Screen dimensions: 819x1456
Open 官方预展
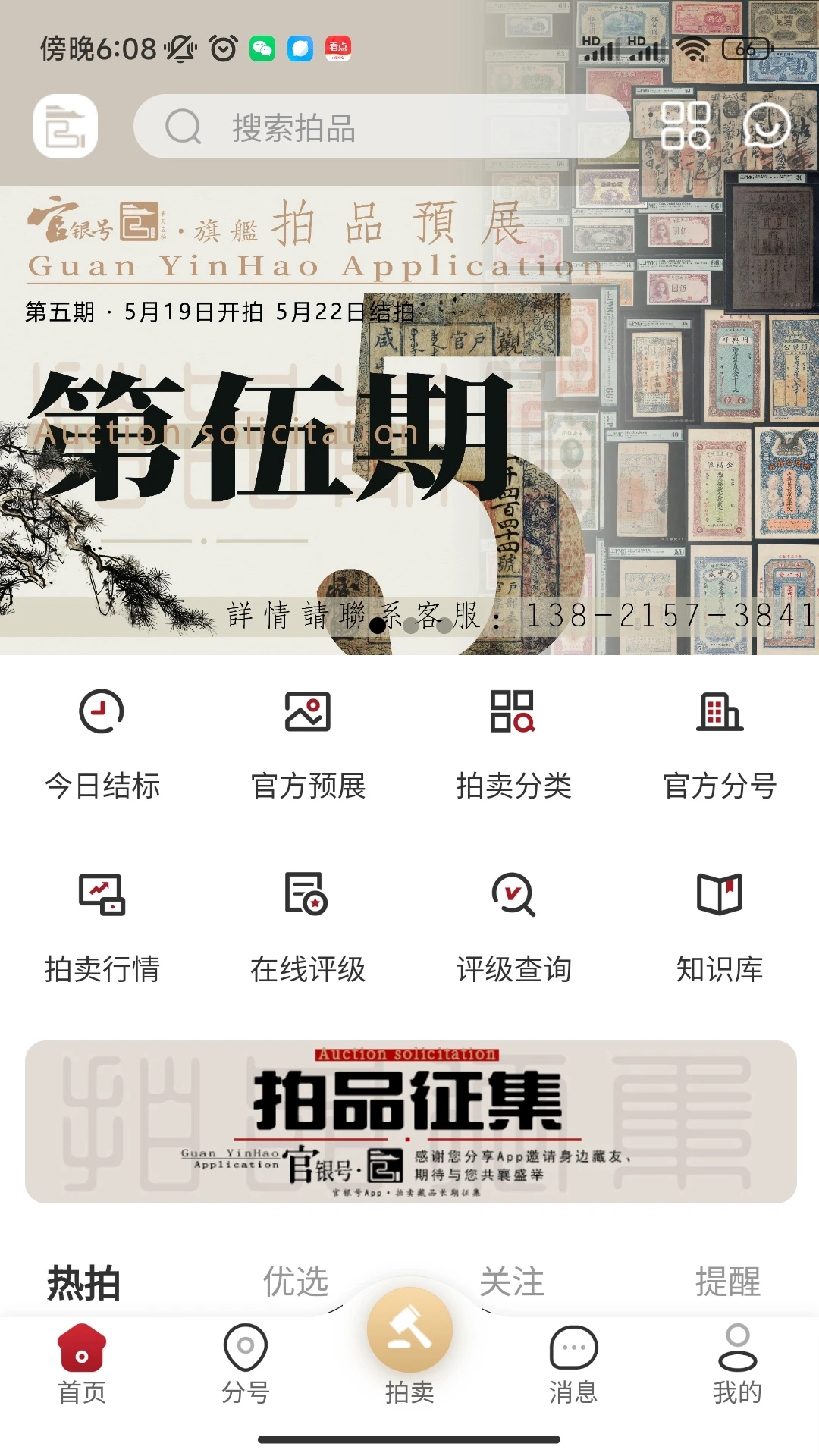coord(308,743)
